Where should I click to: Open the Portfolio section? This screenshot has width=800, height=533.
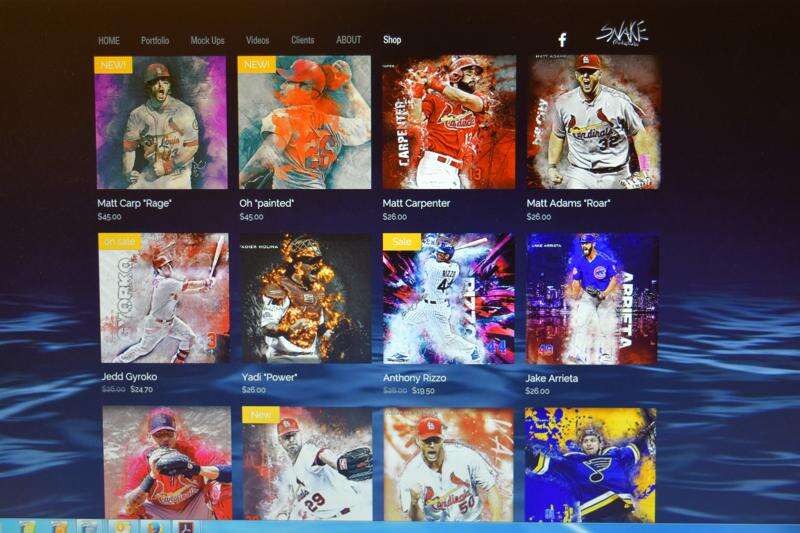point(155,41)
